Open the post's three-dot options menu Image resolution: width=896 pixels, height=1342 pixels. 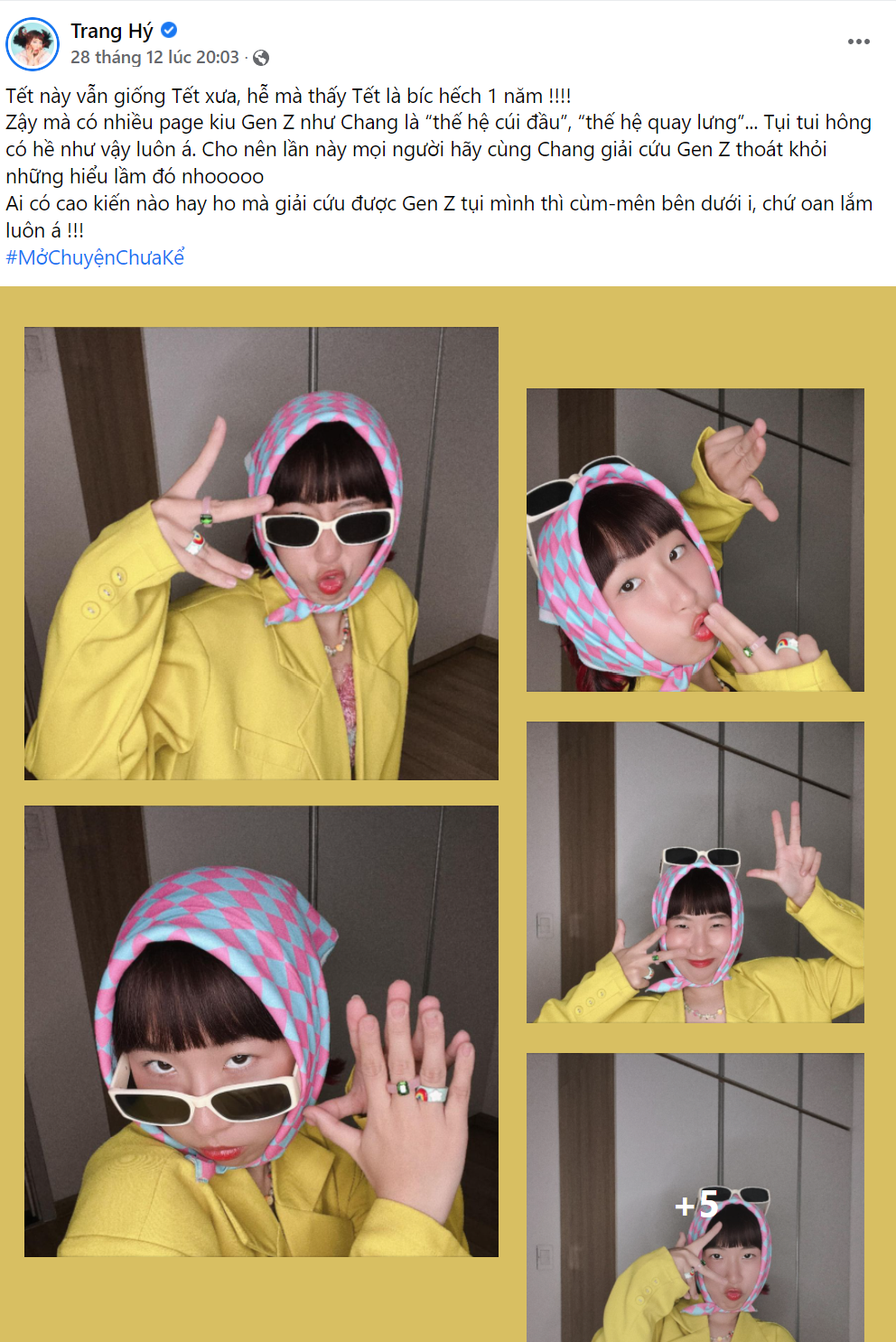point(858,42)
